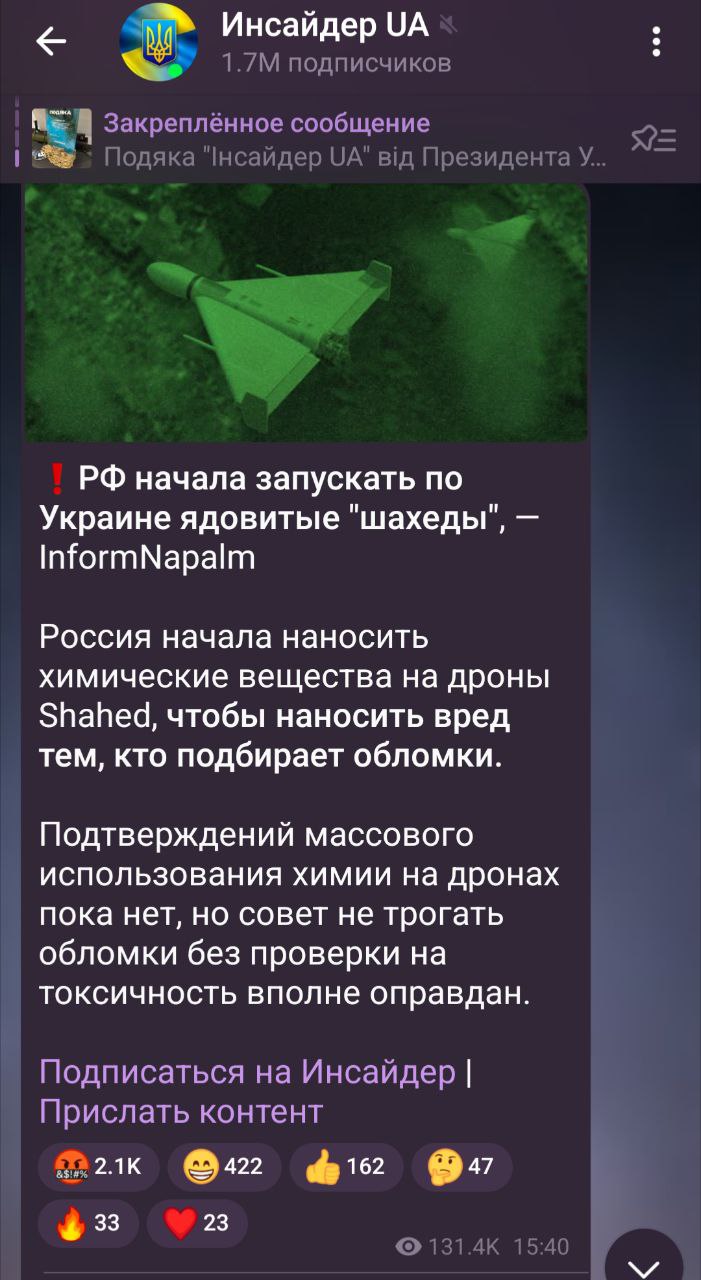Open the drone photo in the post
This screenshot has height=1280, width=701.
[305, 313]
